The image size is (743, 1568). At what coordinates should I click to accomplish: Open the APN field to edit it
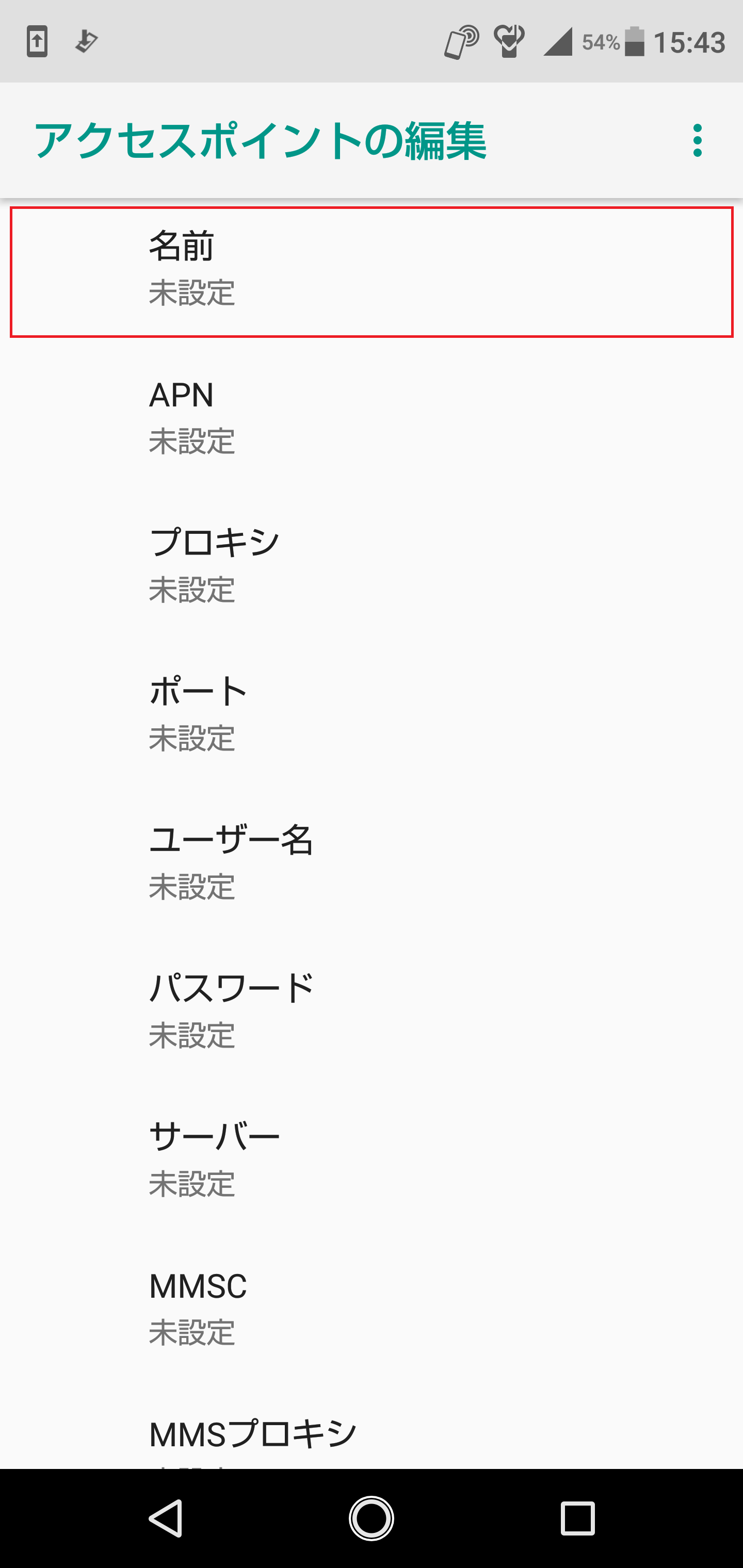[x=372, y=419]
